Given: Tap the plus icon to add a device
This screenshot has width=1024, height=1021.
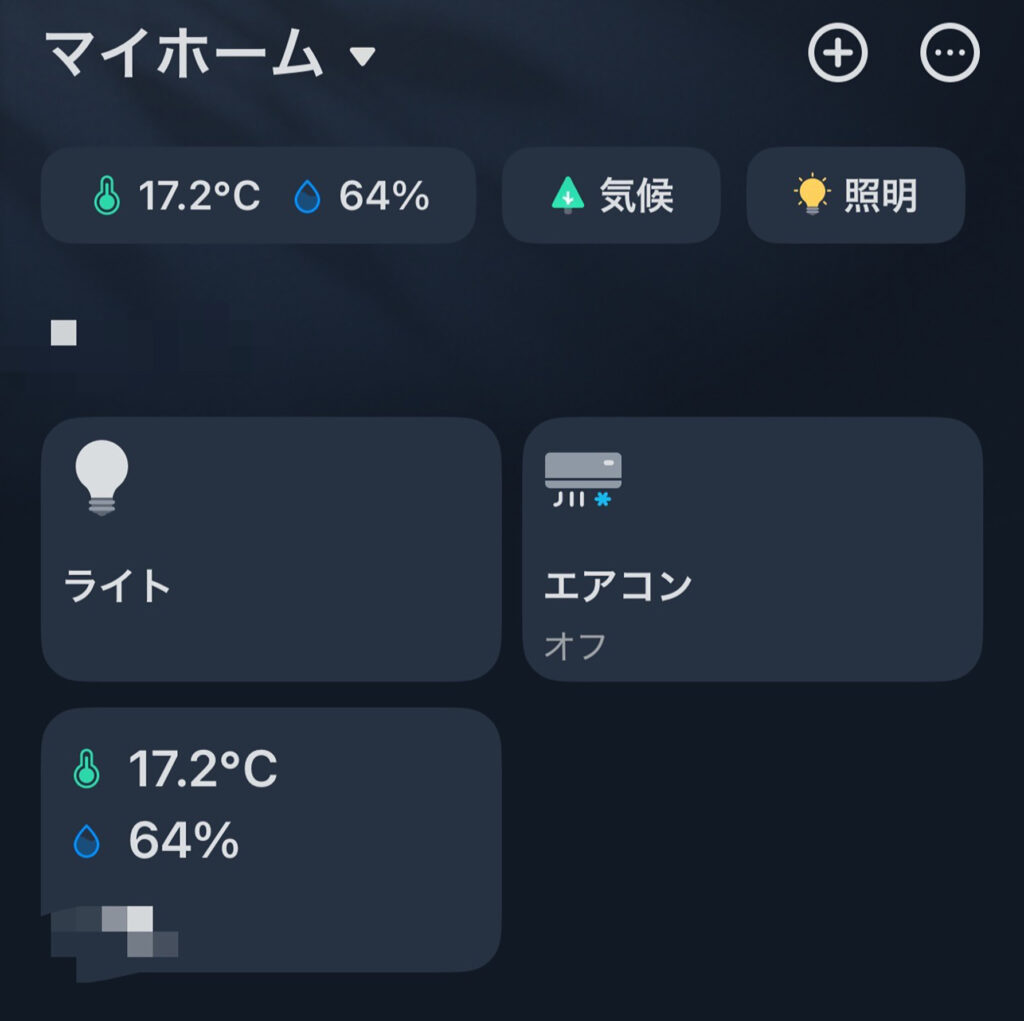Looking at the screenshot, I should (838, 53).
